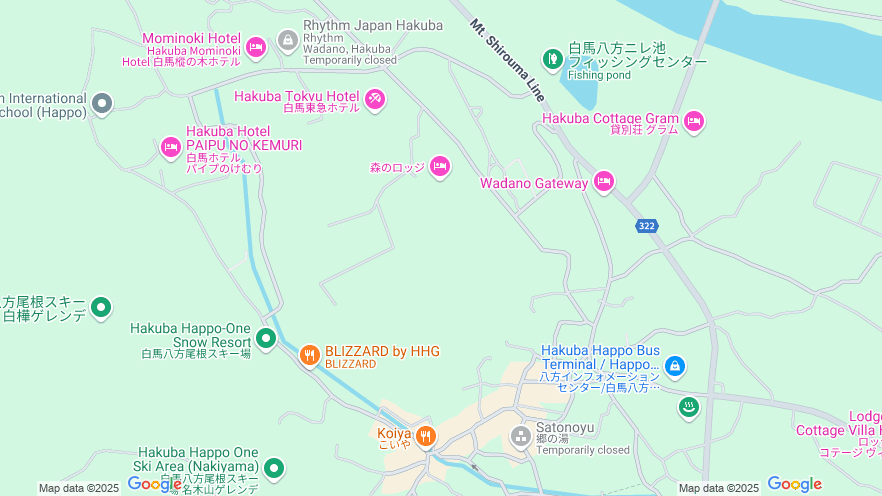
Task: Tap the Rhythm Japan Hakuba marker
Action: tap(288, 40)
